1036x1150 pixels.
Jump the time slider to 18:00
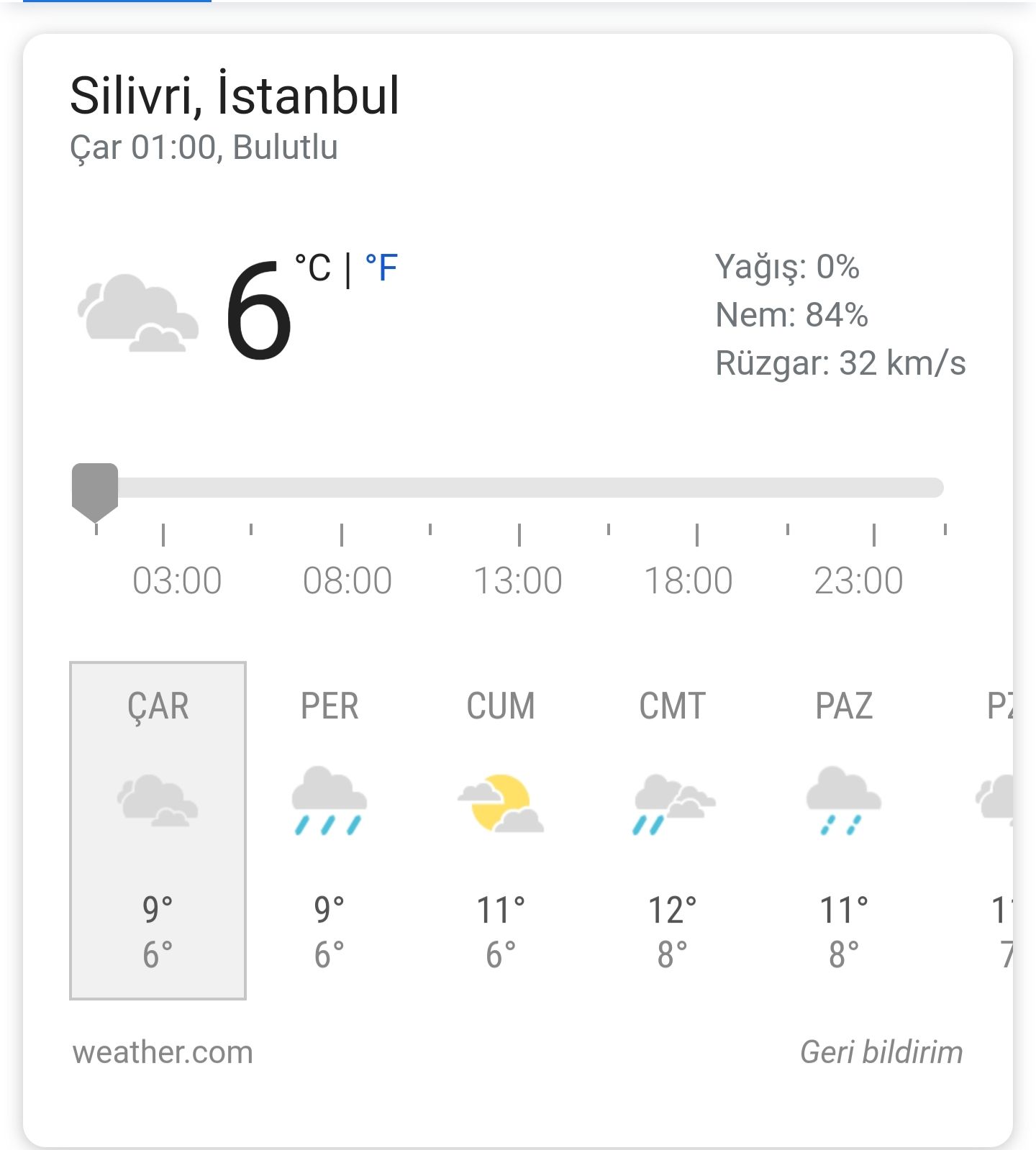coord(696,488)
